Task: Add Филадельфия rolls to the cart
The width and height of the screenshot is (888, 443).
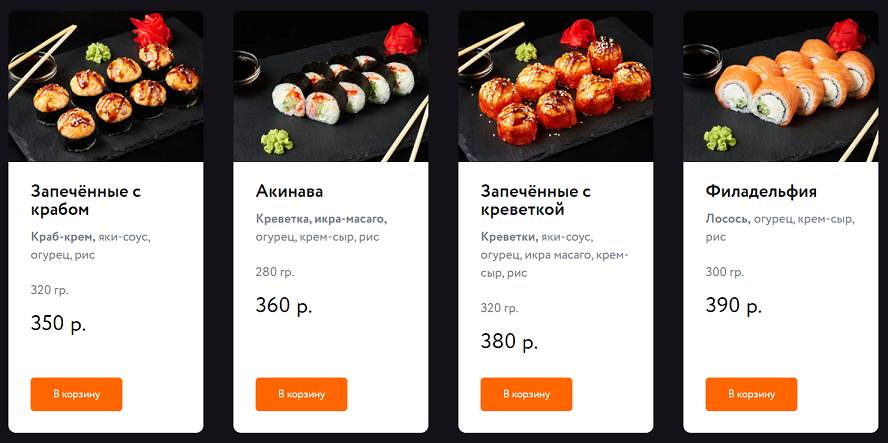Action: [751, 394]
